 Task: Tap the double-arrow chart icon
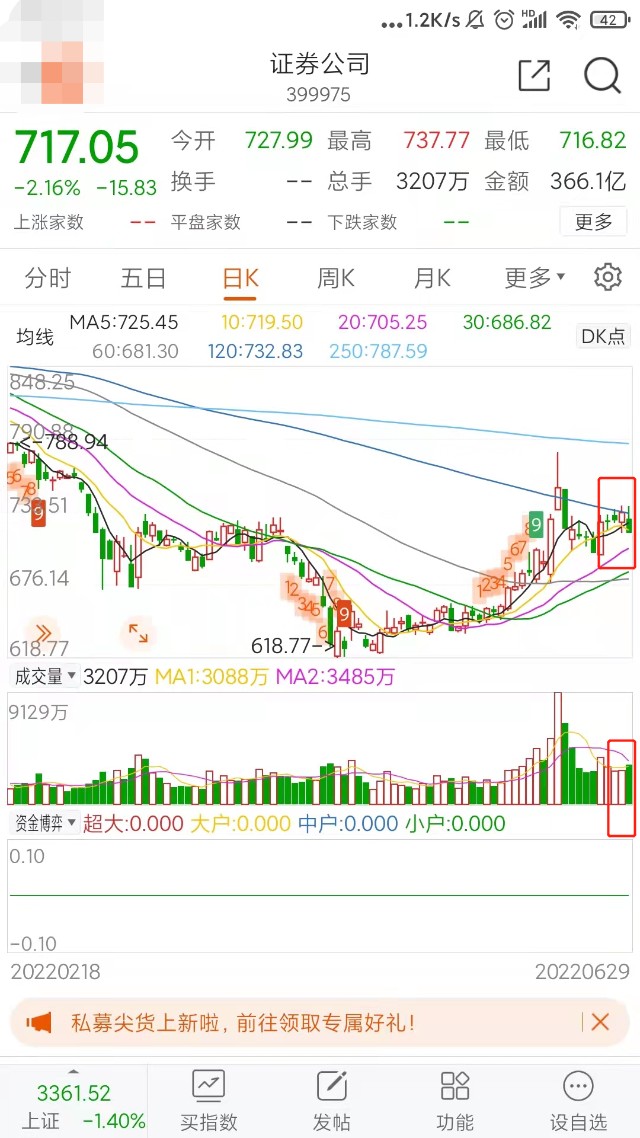click(43, 632)
